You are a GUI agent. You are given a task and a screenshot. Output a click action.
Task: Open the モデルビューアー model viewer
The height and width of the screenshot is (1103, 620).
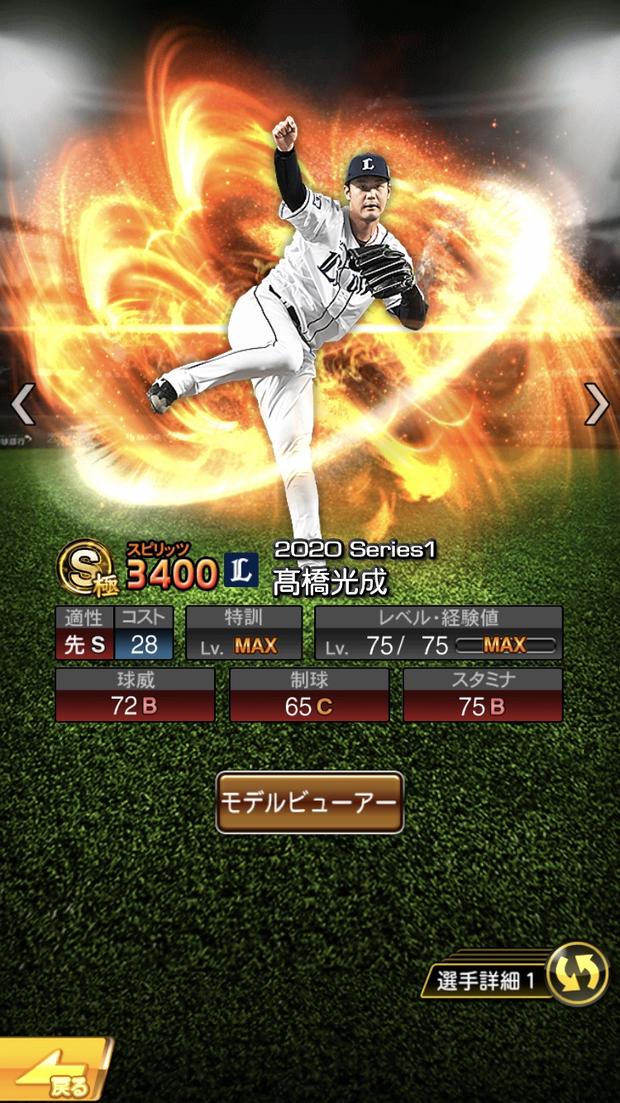pos(310,802)
